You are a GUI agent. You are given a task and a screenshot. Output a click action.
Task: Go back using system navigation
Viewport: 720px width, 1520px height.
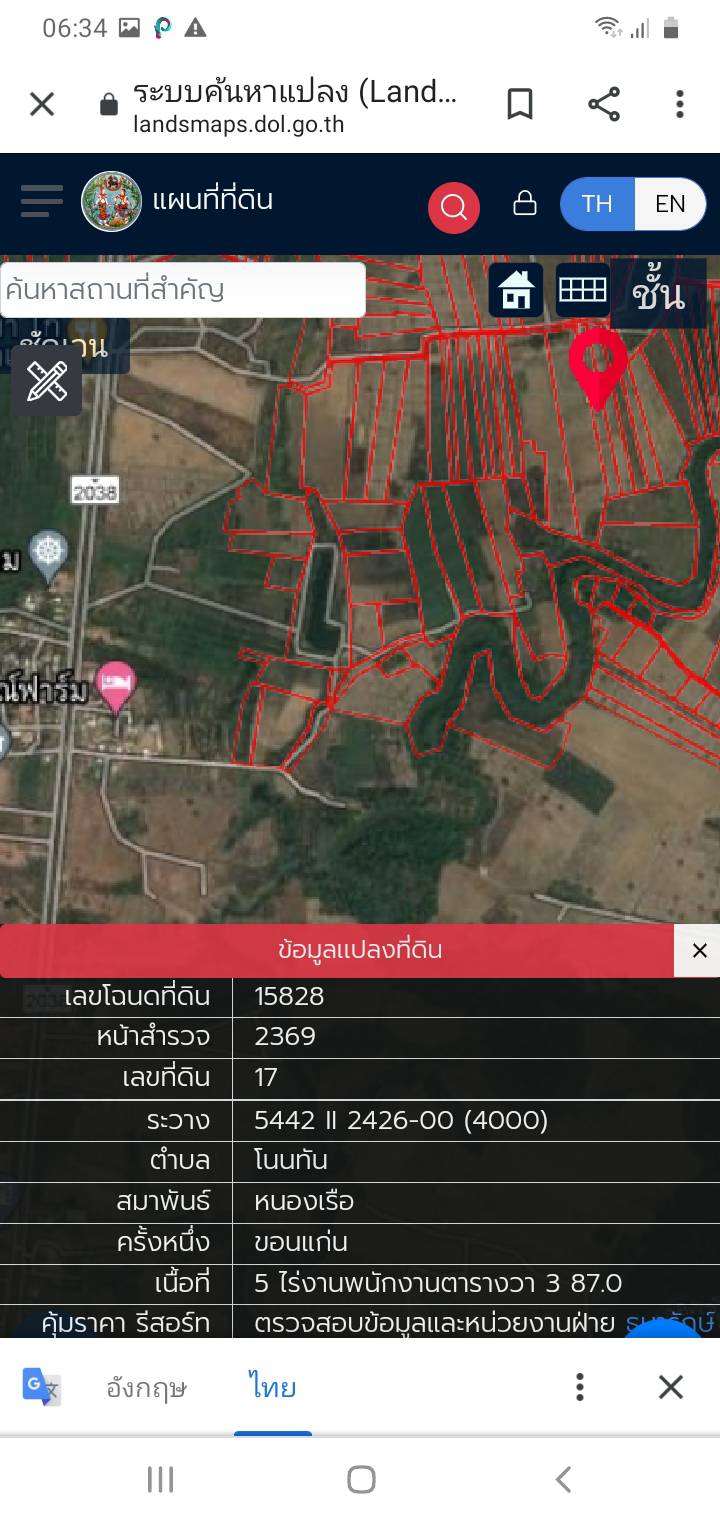tap(563, 1479)
